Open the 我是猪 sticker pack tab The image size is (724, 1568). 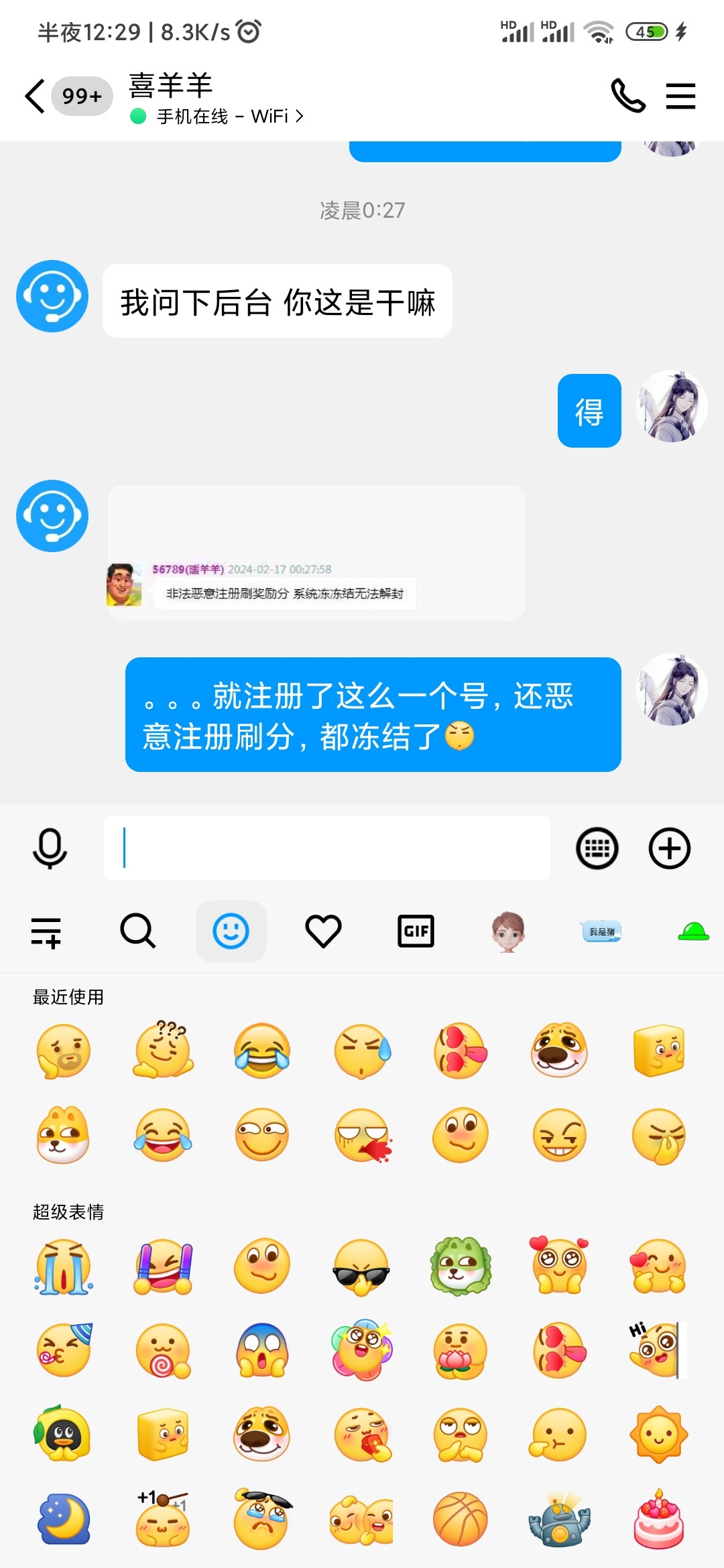click(x=601, y=930)
